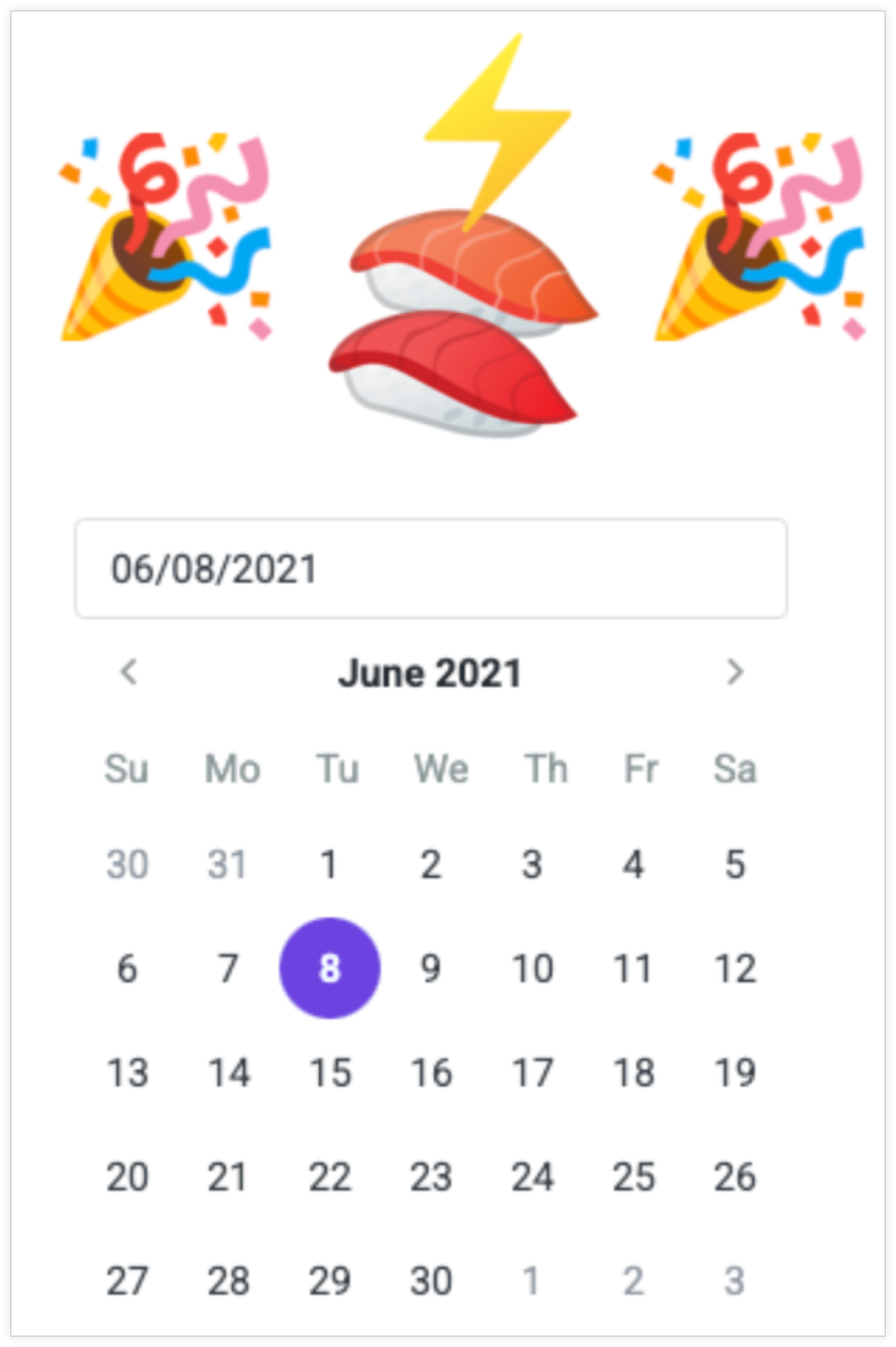The image size is (896, 1347).
Task: Select June 18 on the calendar
Action: pos(633,1072)
